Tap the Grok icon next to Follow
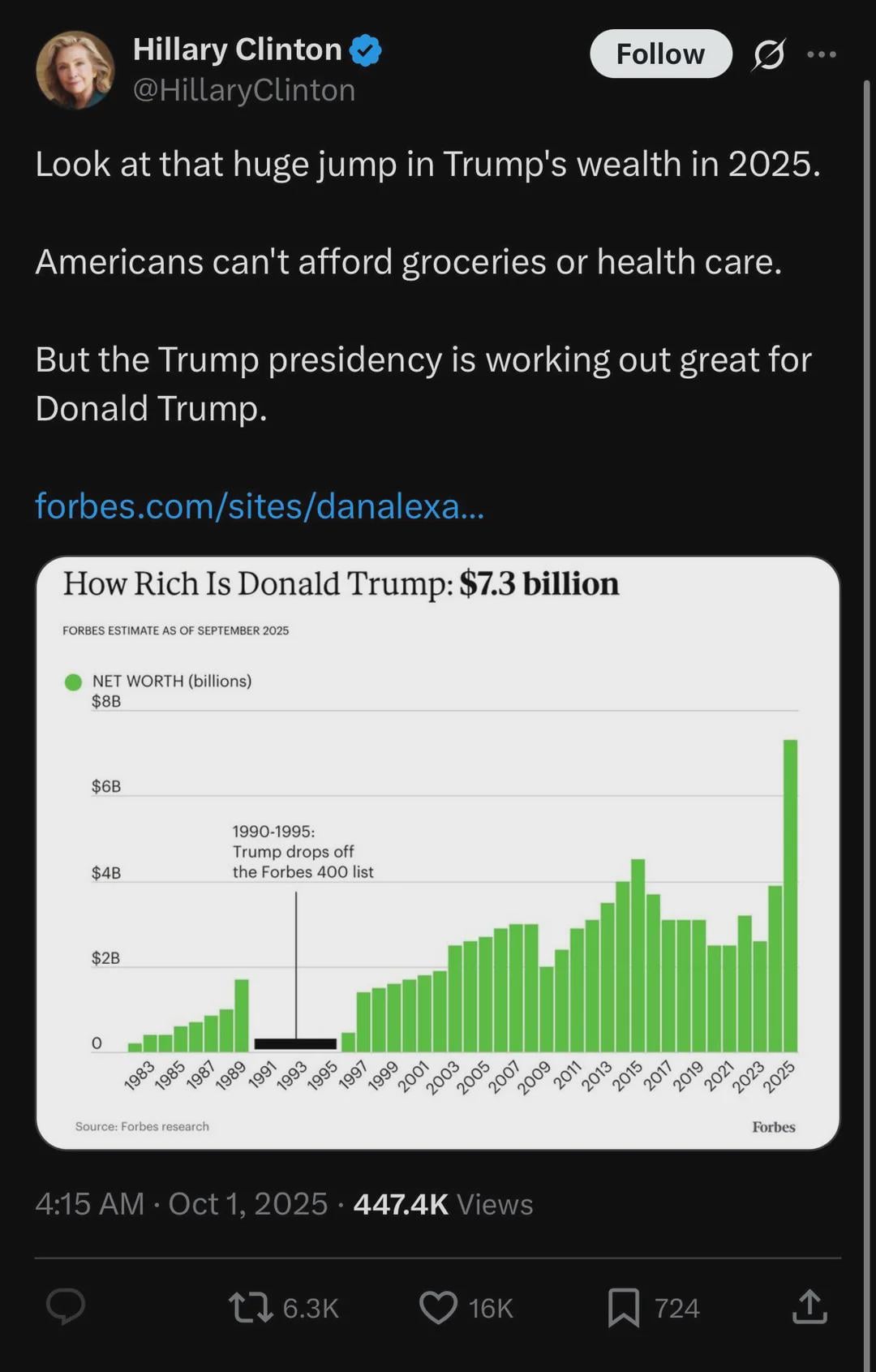This screenshot has width=876, height=1372. coord(768,54)
